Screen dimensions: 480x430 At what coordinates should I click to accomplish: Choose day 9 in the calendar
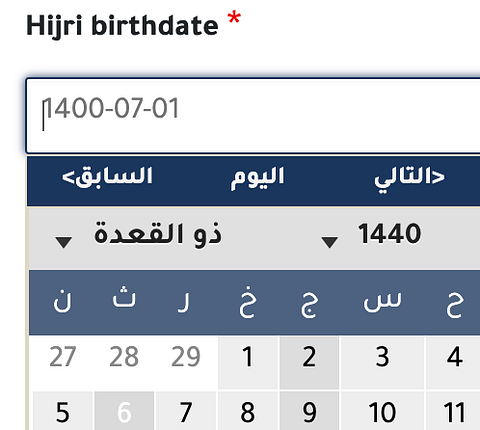(x=309, y=411)
